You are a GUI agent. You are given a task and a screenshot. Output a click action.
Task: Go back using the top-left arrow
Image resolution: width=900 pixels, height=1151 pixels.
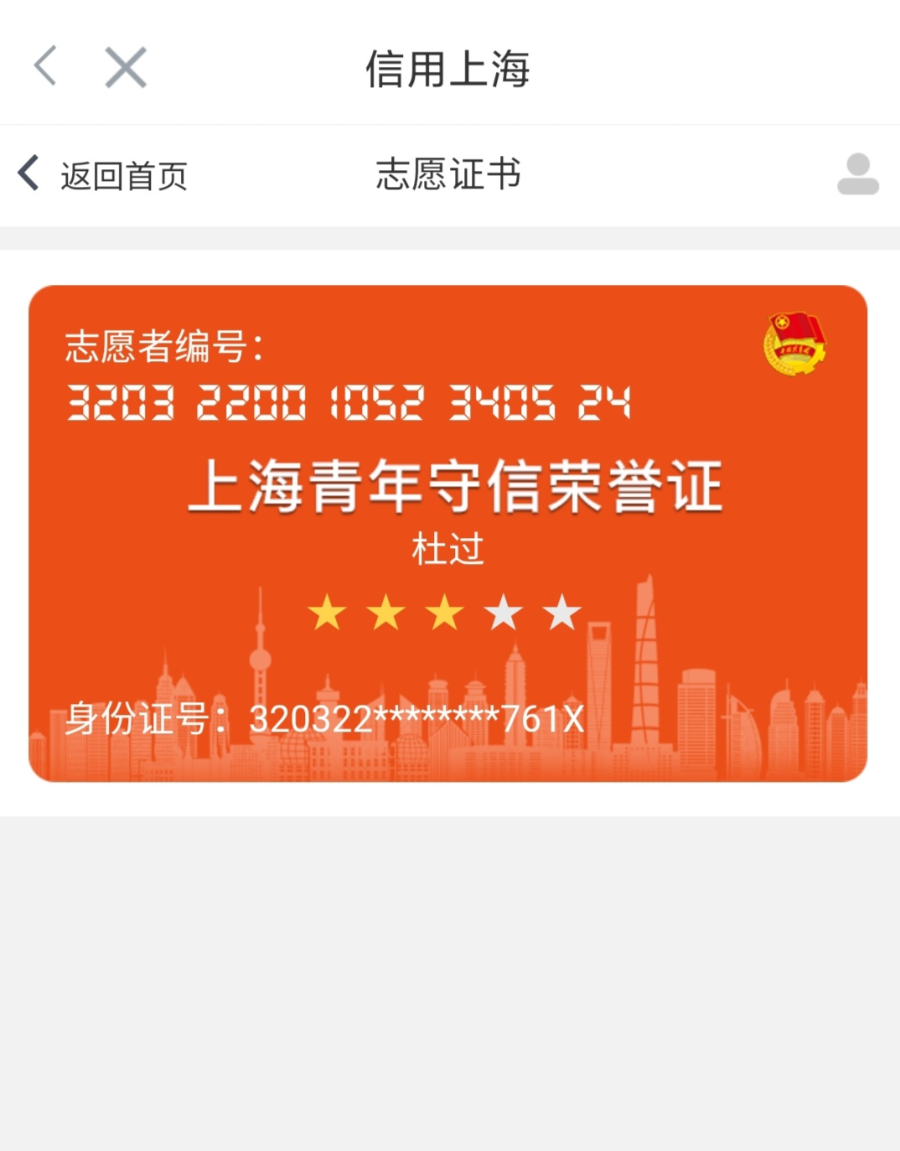[x=45, y=67]
